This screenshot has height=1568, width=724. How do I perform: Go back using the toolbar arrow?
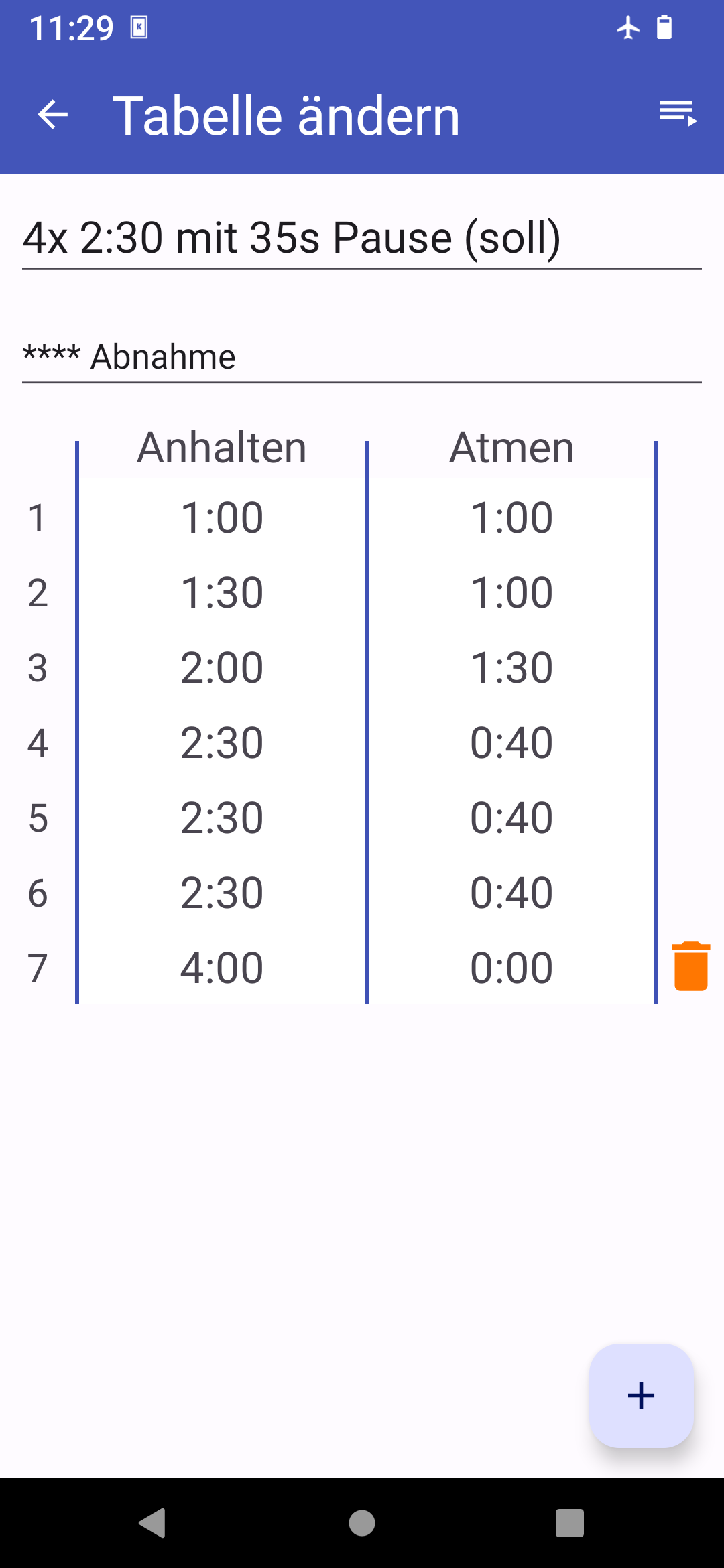pyautogui.click(x=53, y=115)
